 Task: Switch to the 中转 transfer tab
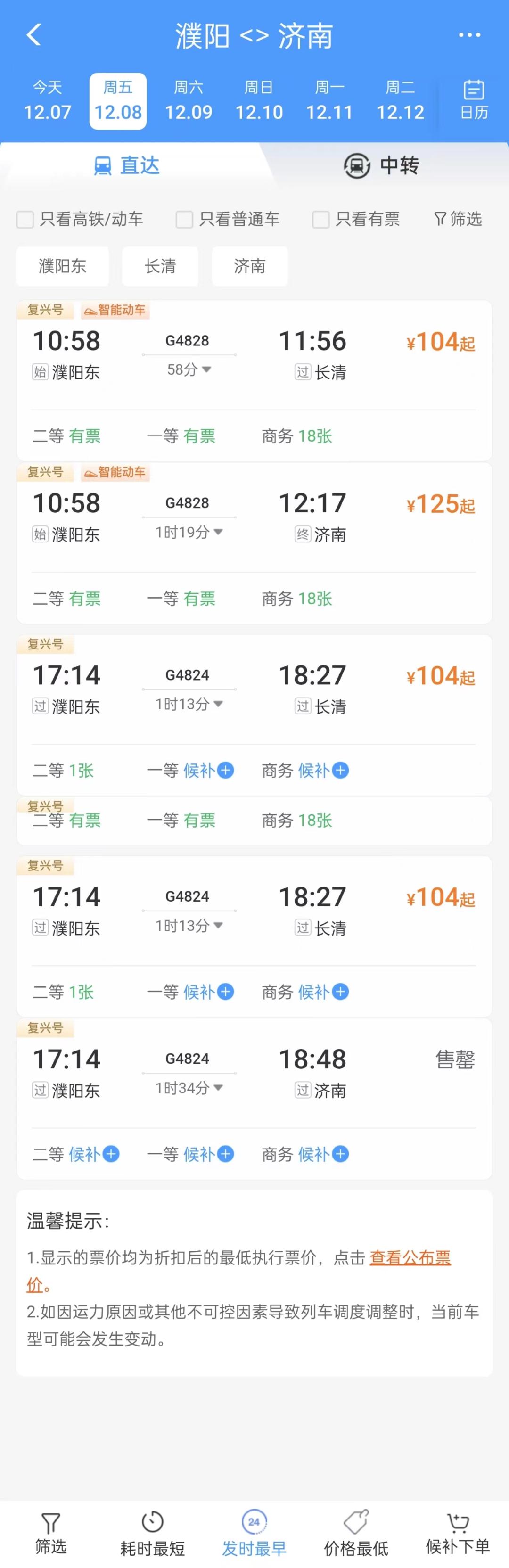coord(381,165)
